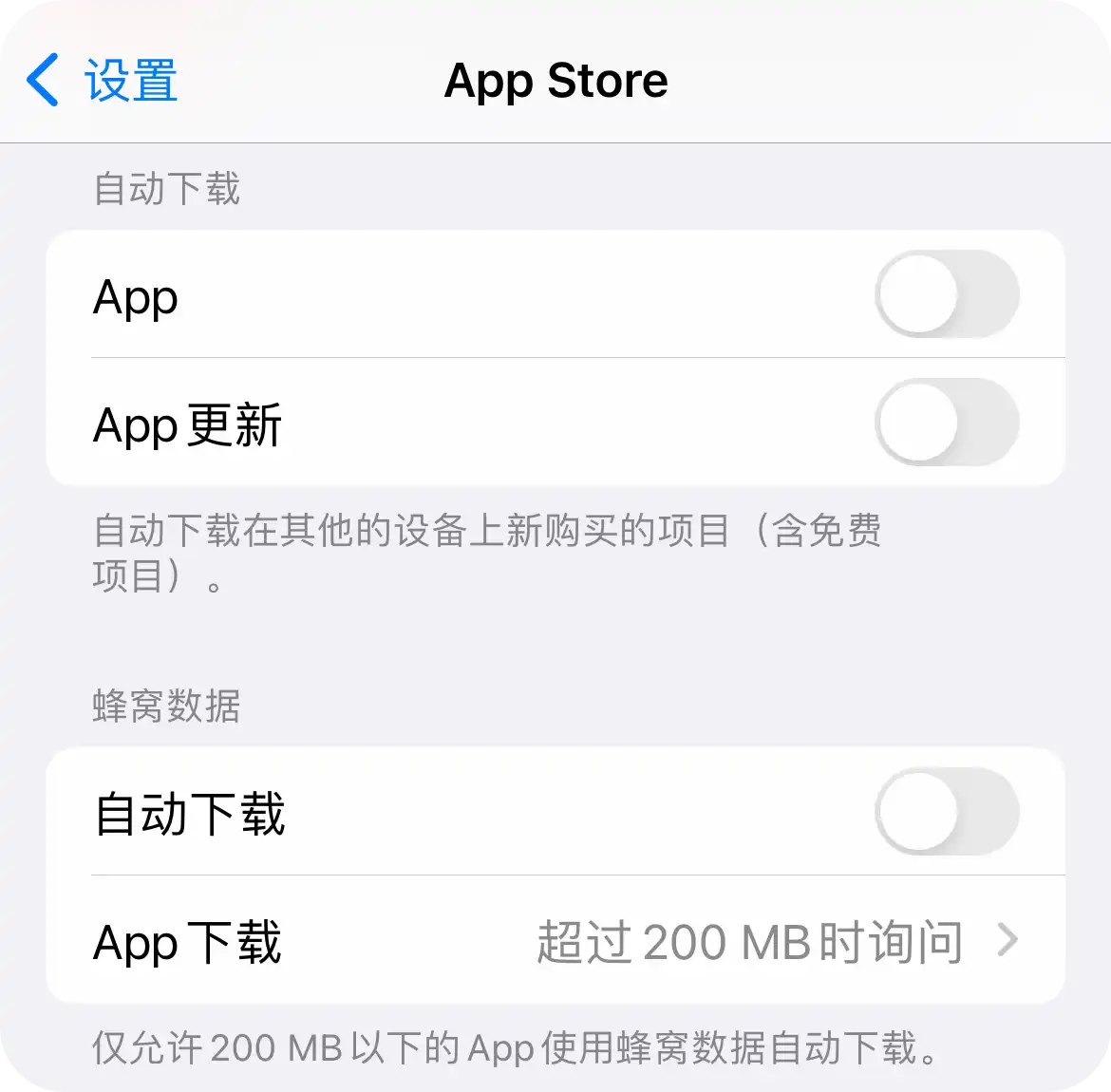Enable the App更新 switch

[x=946, y=424]
